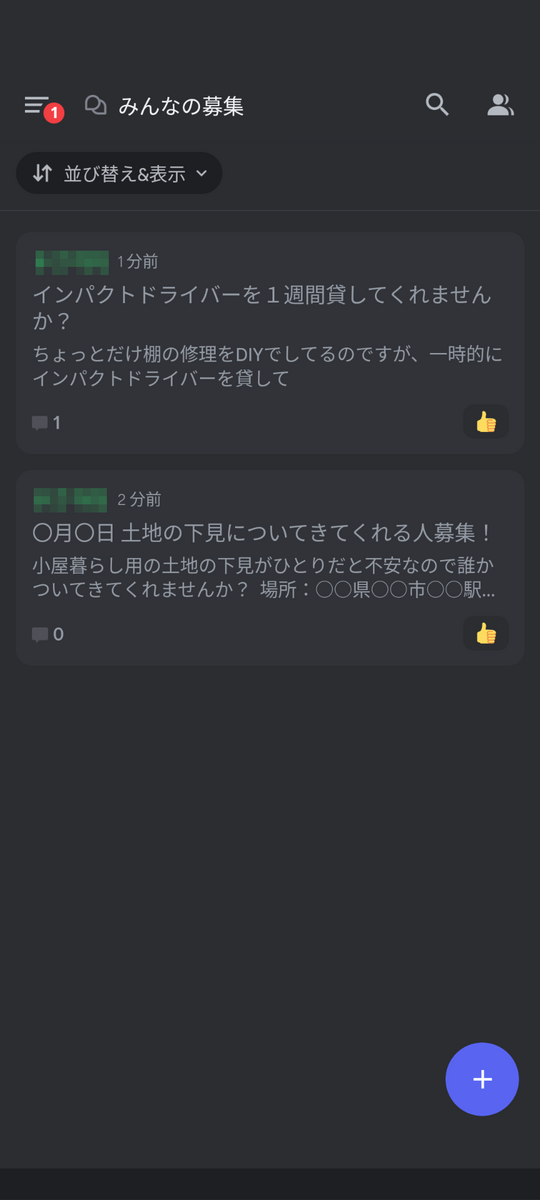Search in みんなの募集 forum
540x1200 pixels.
coord(437,105)
